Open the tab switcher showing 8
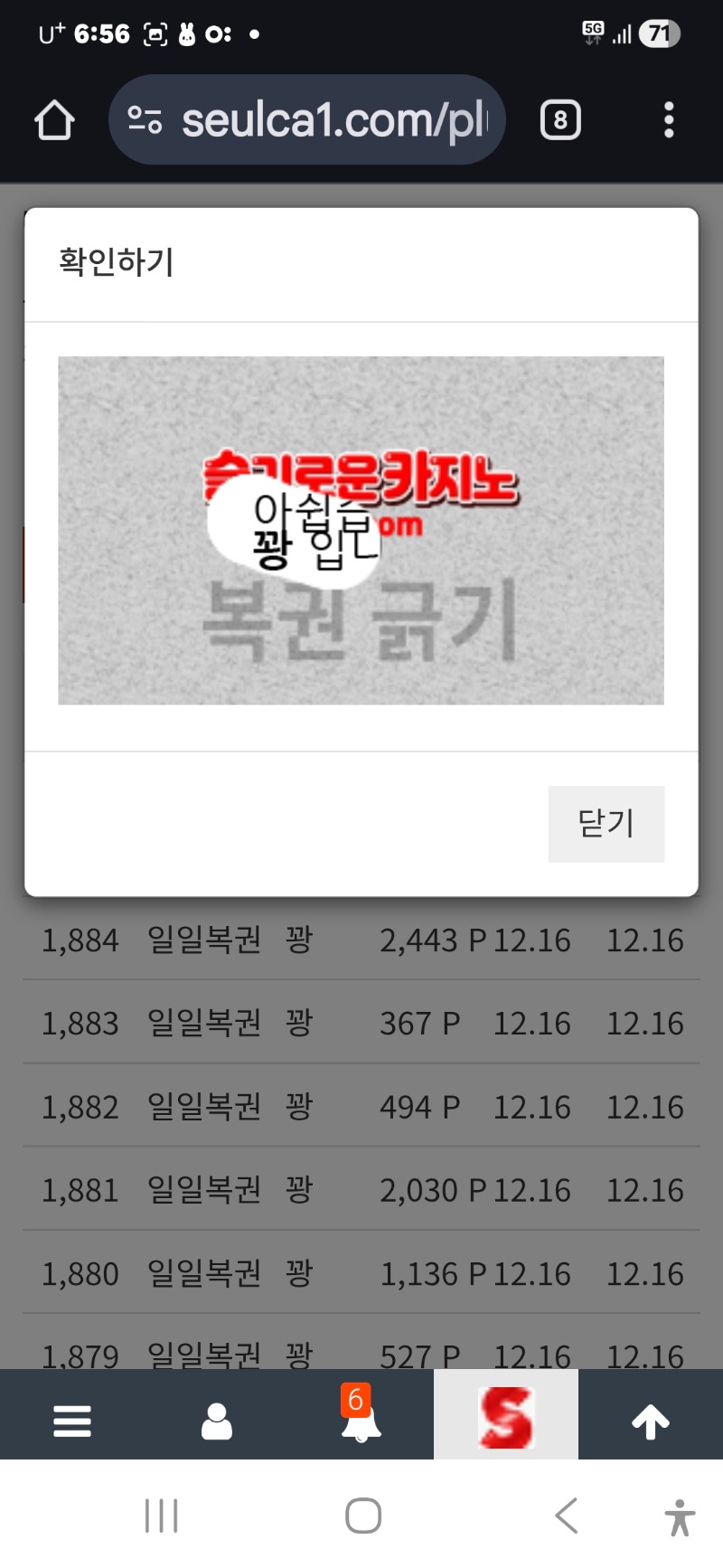 tap(559, 120)
